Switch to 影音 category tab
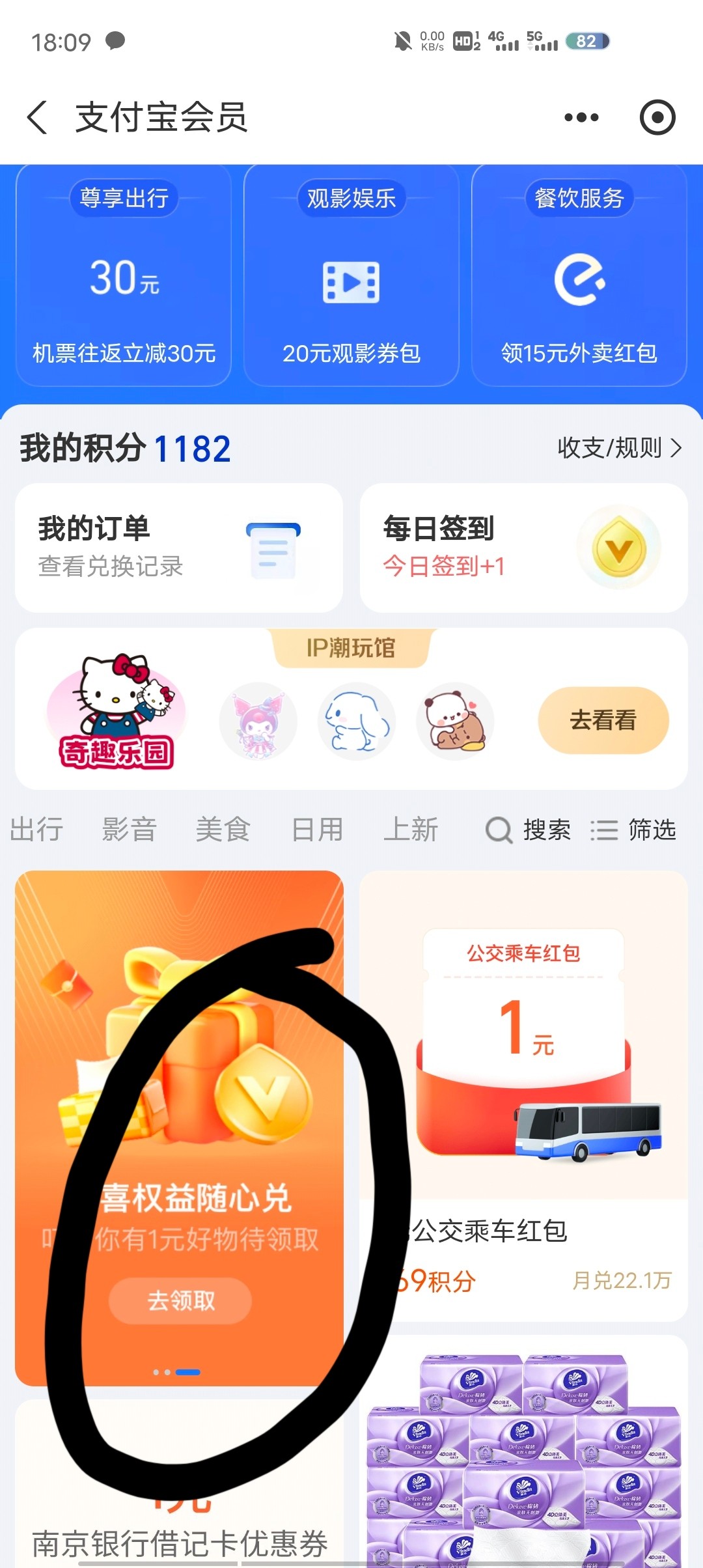 point(130,830)
